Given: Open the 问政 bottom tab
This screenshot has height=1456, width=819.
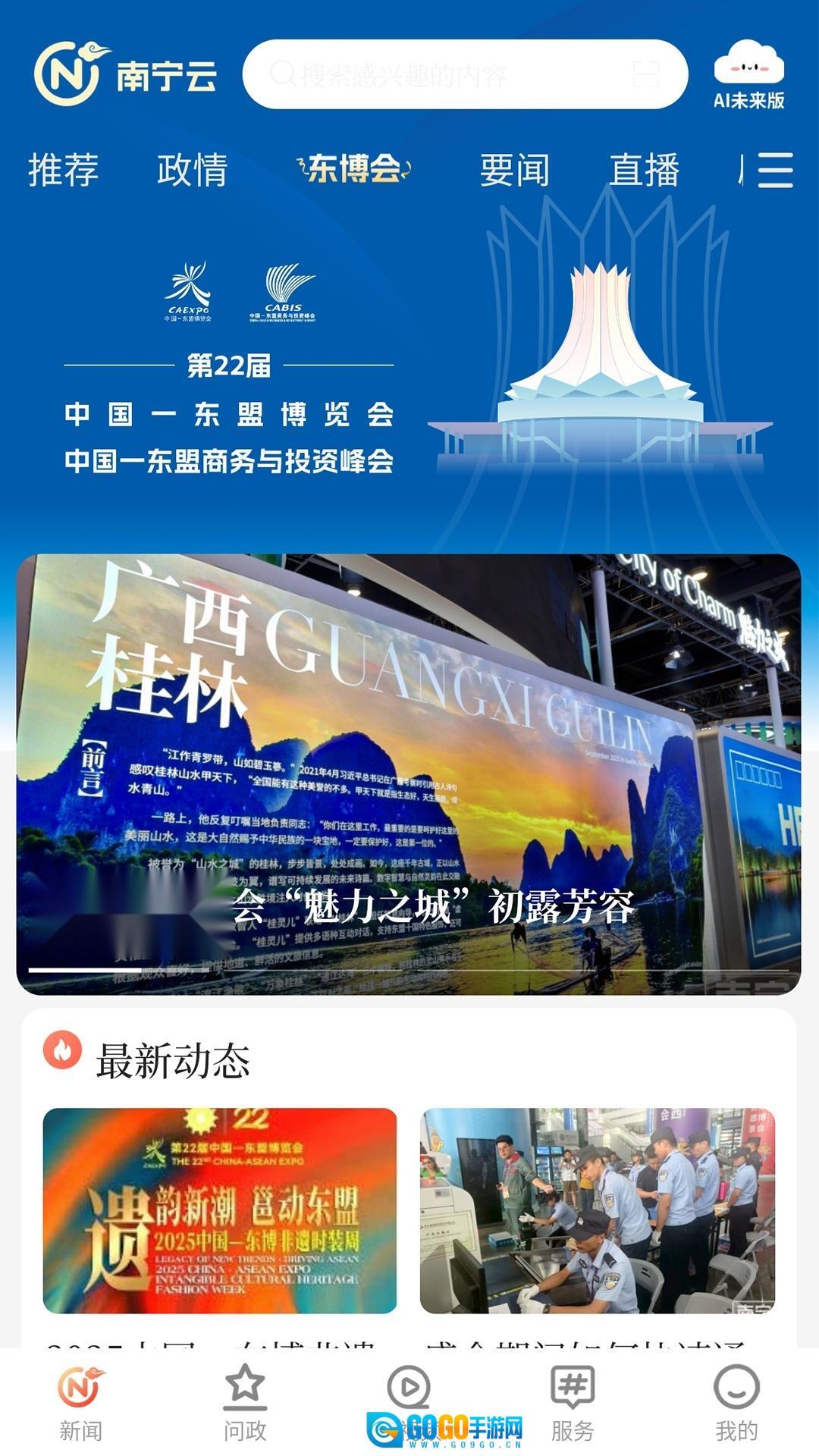Looking at the screenshot, I should point(245,1403).
